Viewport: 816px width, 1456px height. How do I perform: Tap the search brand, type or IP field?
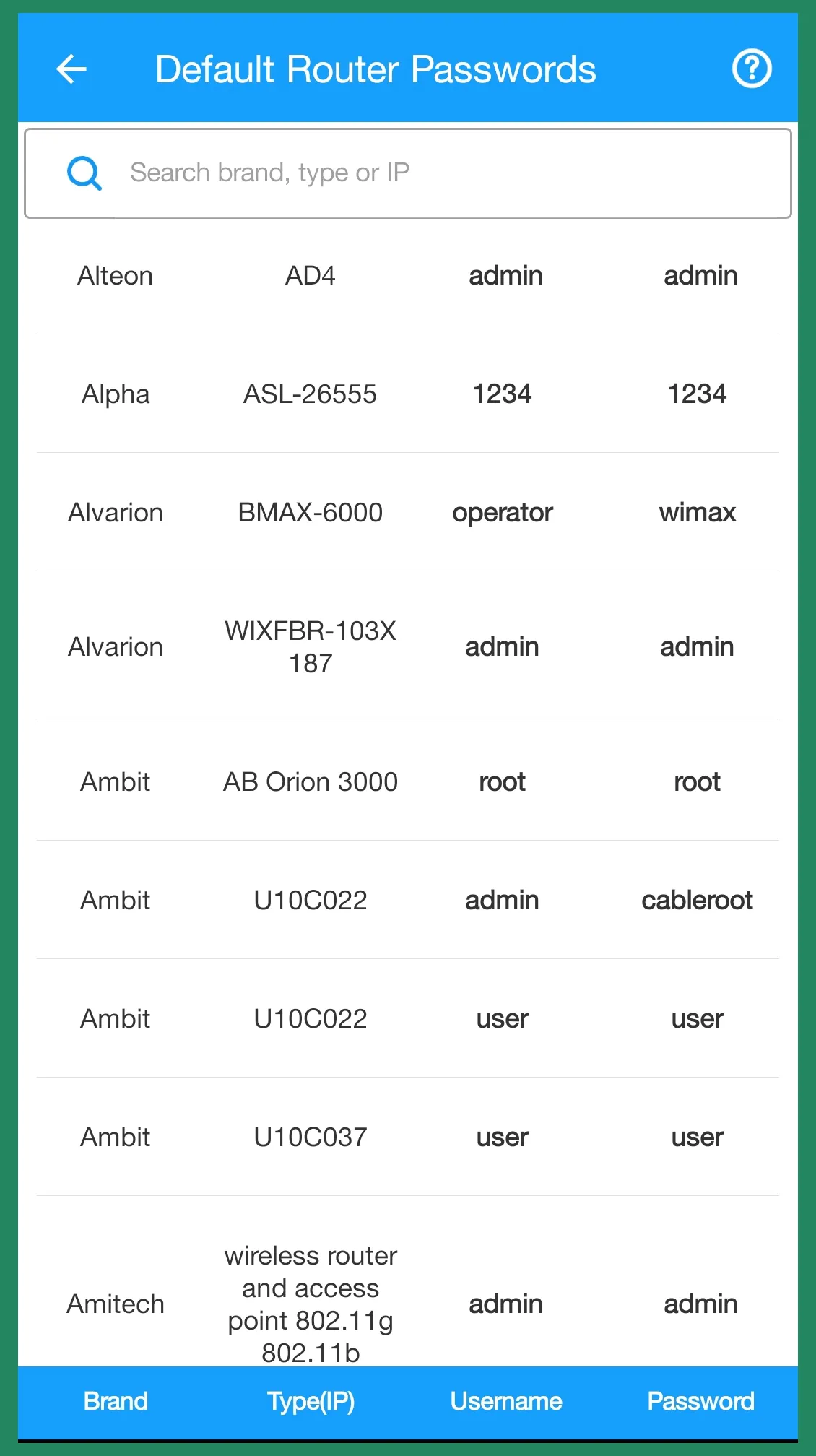click(x=408, y=173)
